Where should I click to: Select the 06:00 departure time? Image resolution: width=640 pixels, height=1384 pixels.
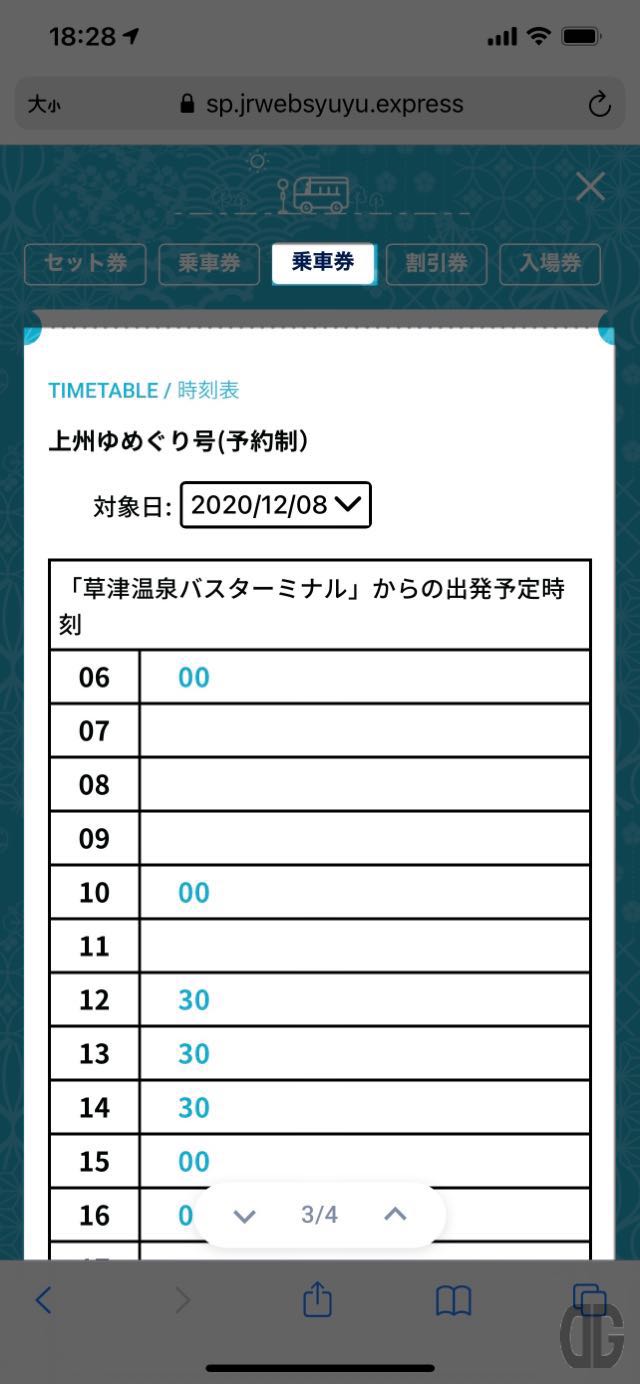pyautogui.click(x=194, y=678)
